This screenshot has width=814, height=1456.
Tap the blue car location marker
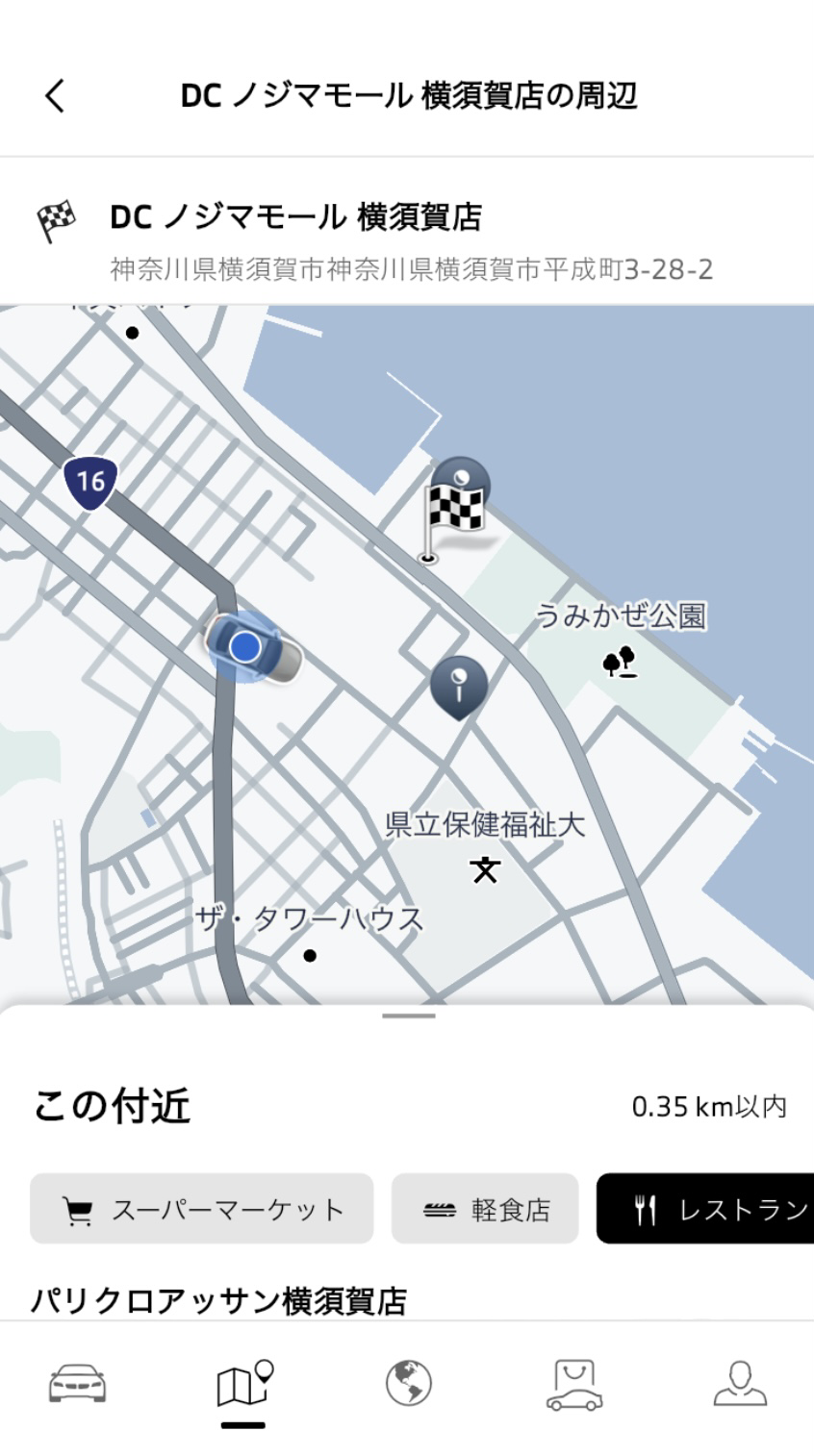click(252, 646)
